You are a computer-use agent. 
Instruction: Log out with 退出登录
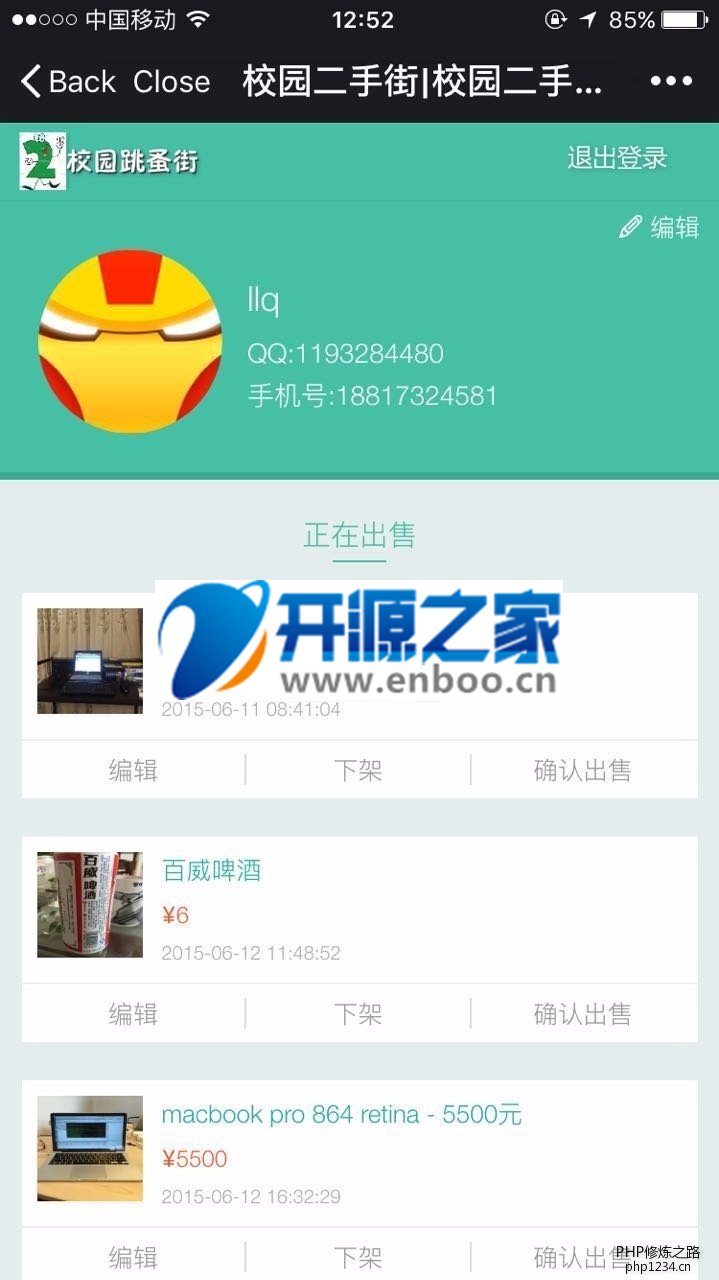coord(617,158)
